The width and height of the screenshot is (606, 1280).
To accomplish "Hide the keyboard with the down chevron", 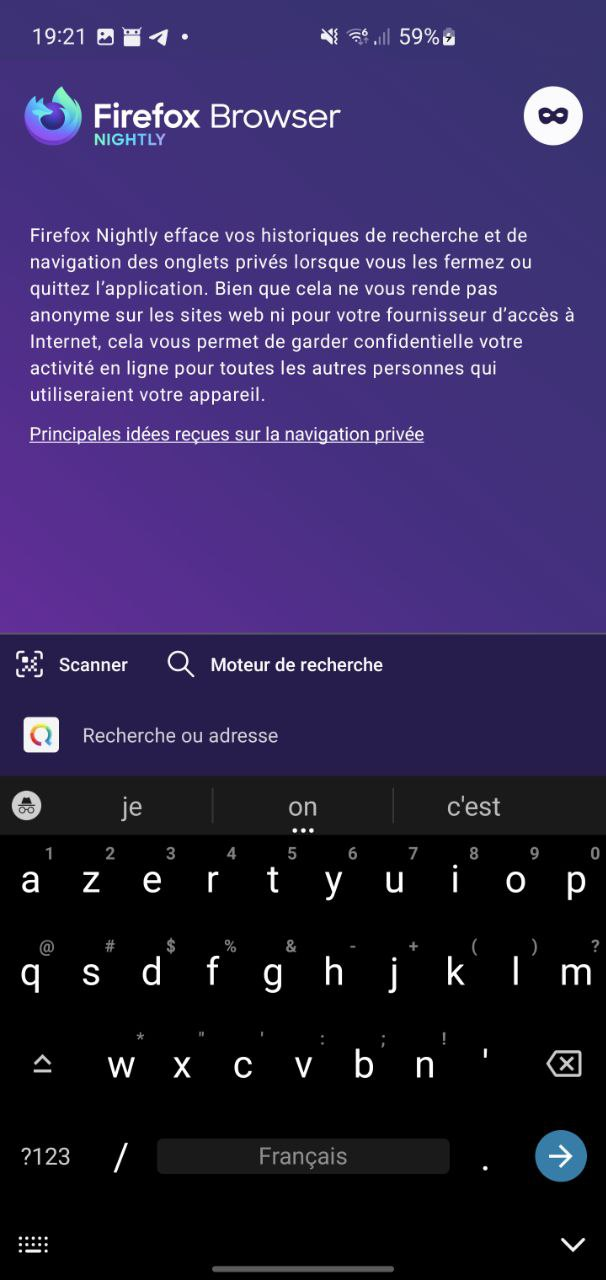I will (x=572, y=1244).
